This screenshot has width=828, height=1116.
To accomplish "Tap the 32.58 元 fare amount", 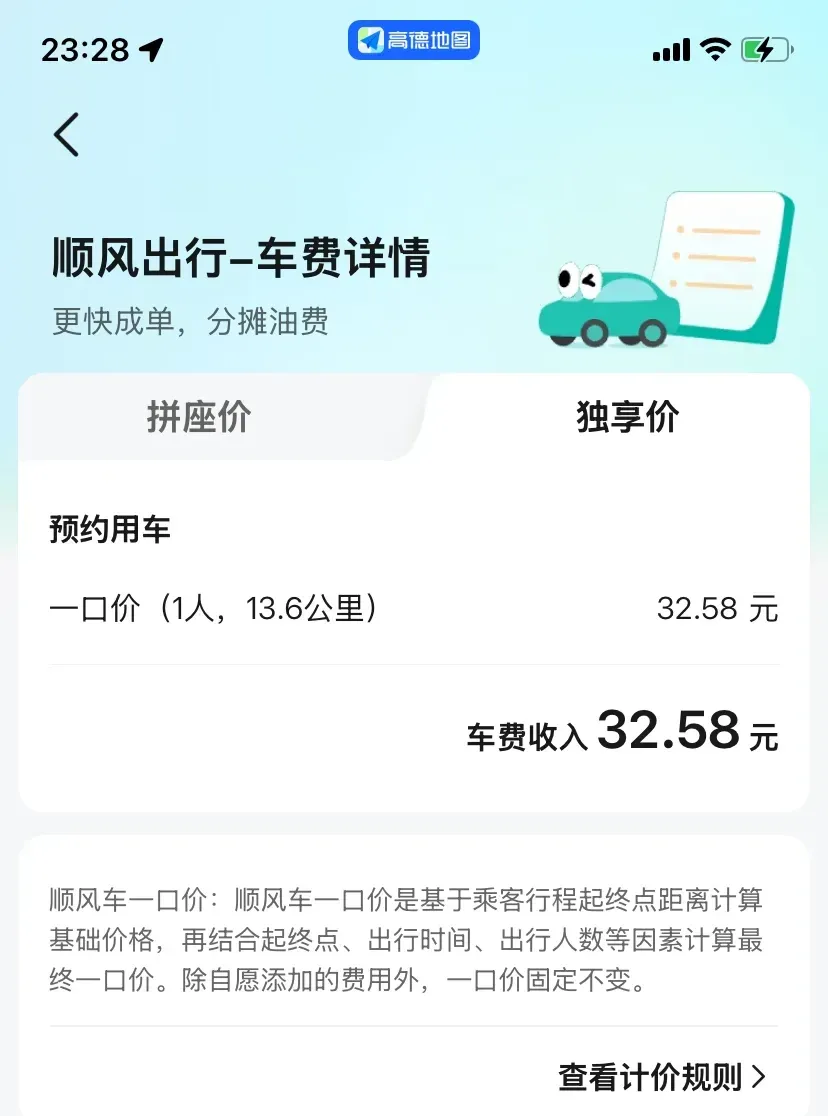I will 717,609.
